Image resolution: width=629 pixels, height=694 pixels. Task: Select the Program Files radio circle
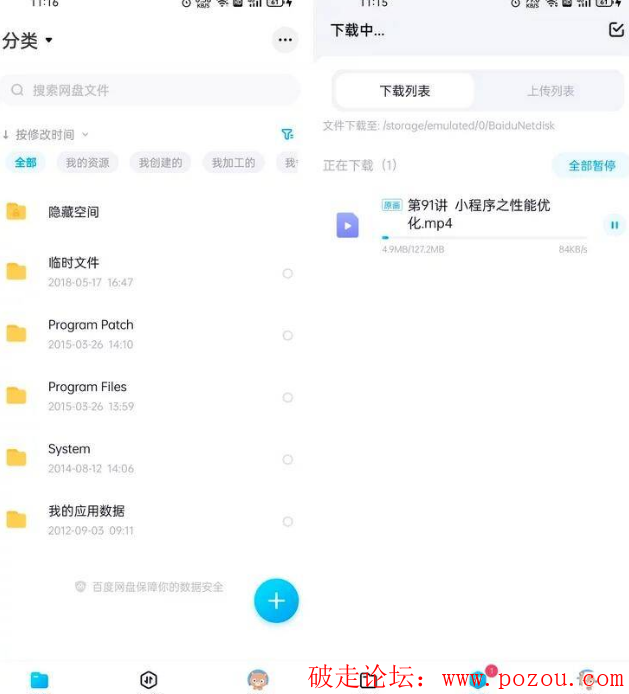point(288,397)
